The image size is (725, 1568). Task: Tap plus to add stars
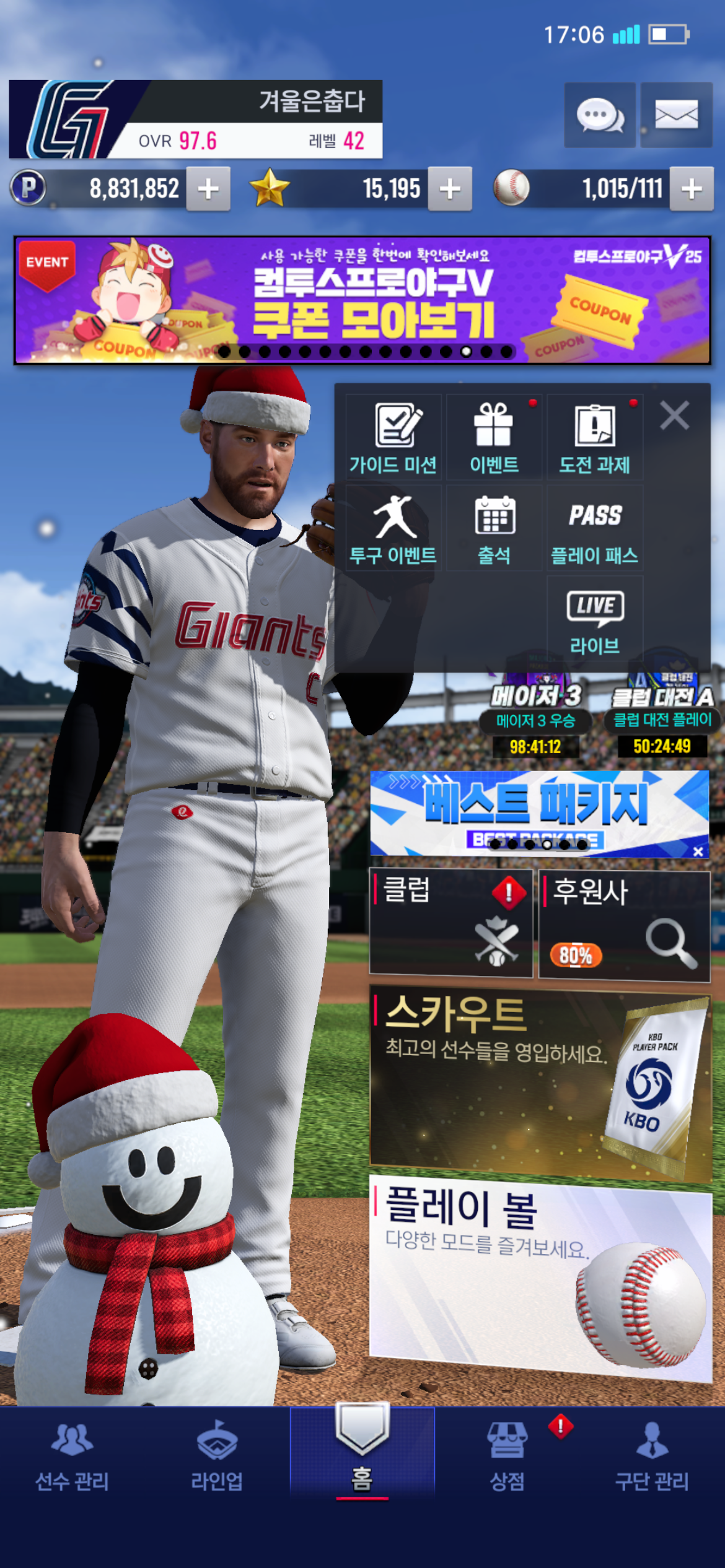450,189
